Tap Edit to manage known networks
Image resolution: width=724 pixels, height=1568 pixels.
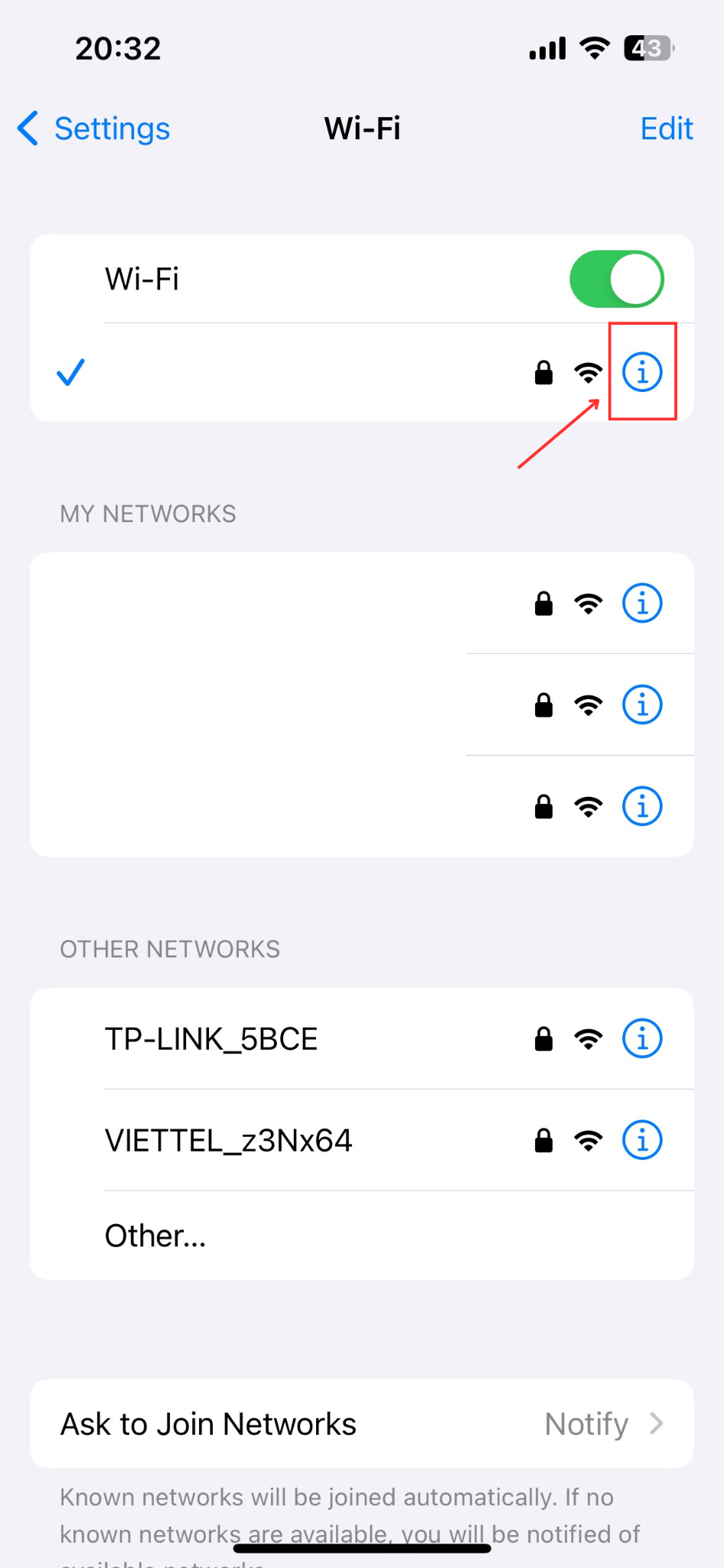click(x=667, y=129)
